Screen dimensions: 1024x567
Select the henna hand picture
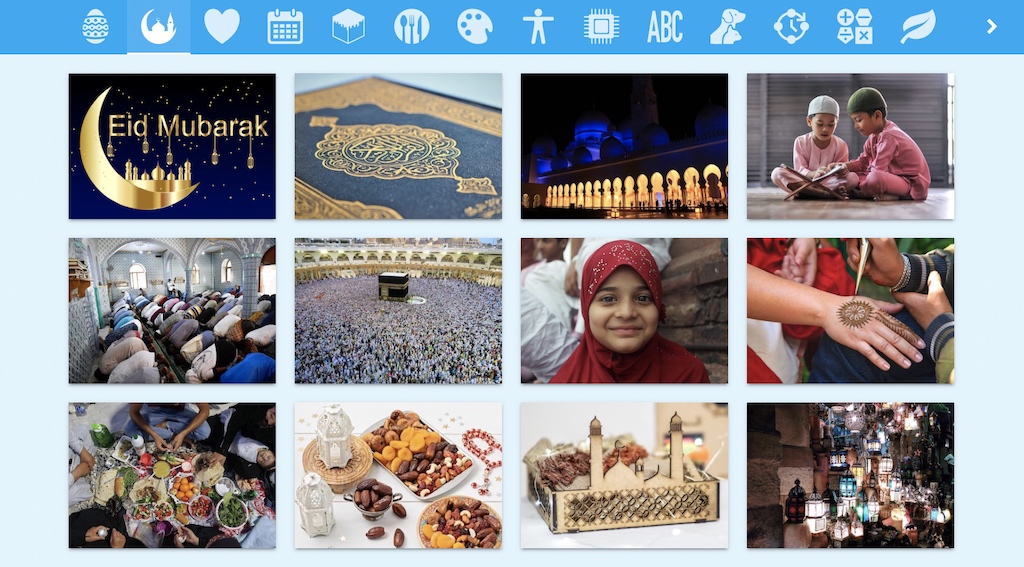(850, 310)
